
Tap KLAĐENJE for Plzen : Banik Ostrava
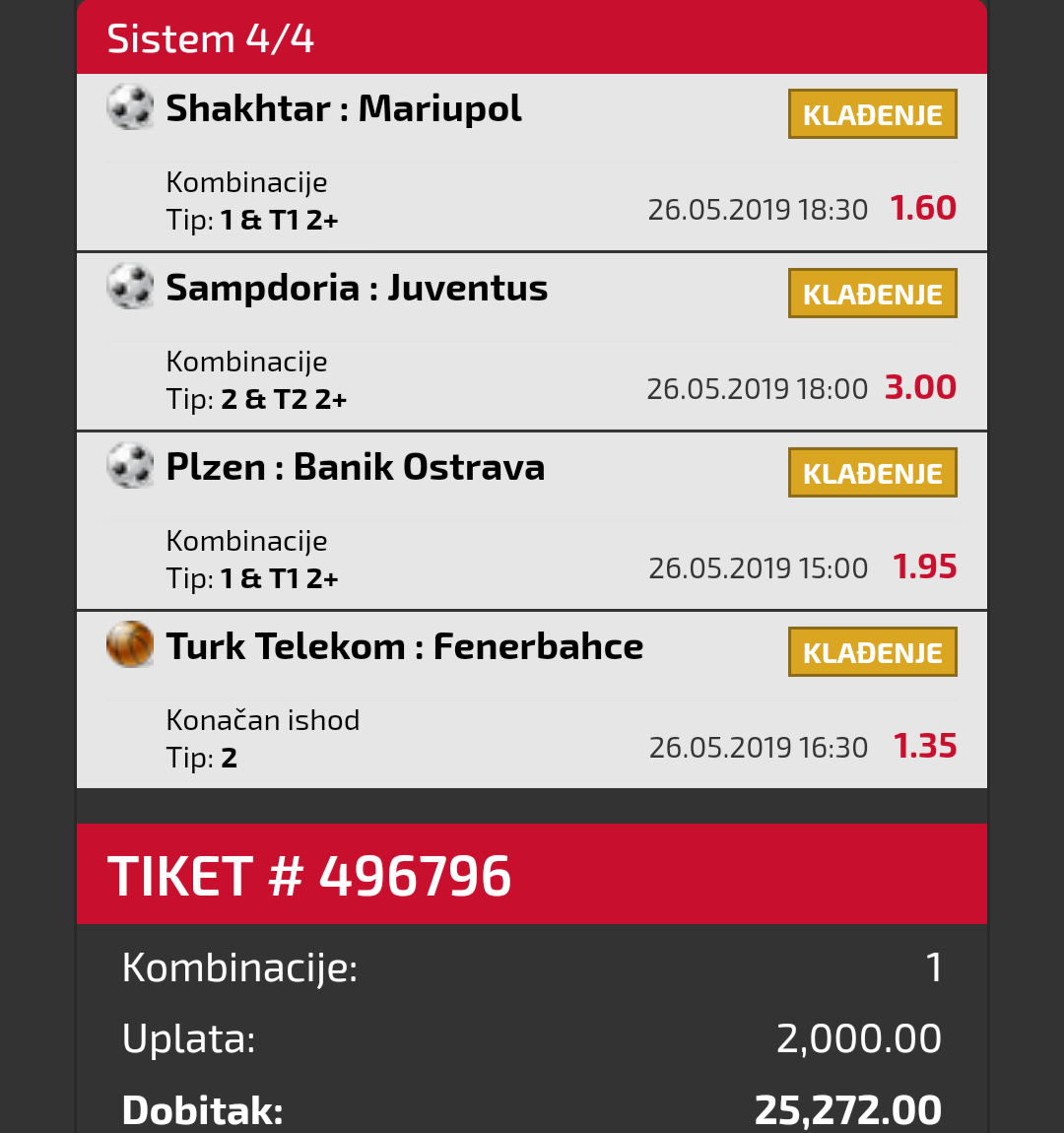click(872, 473)
